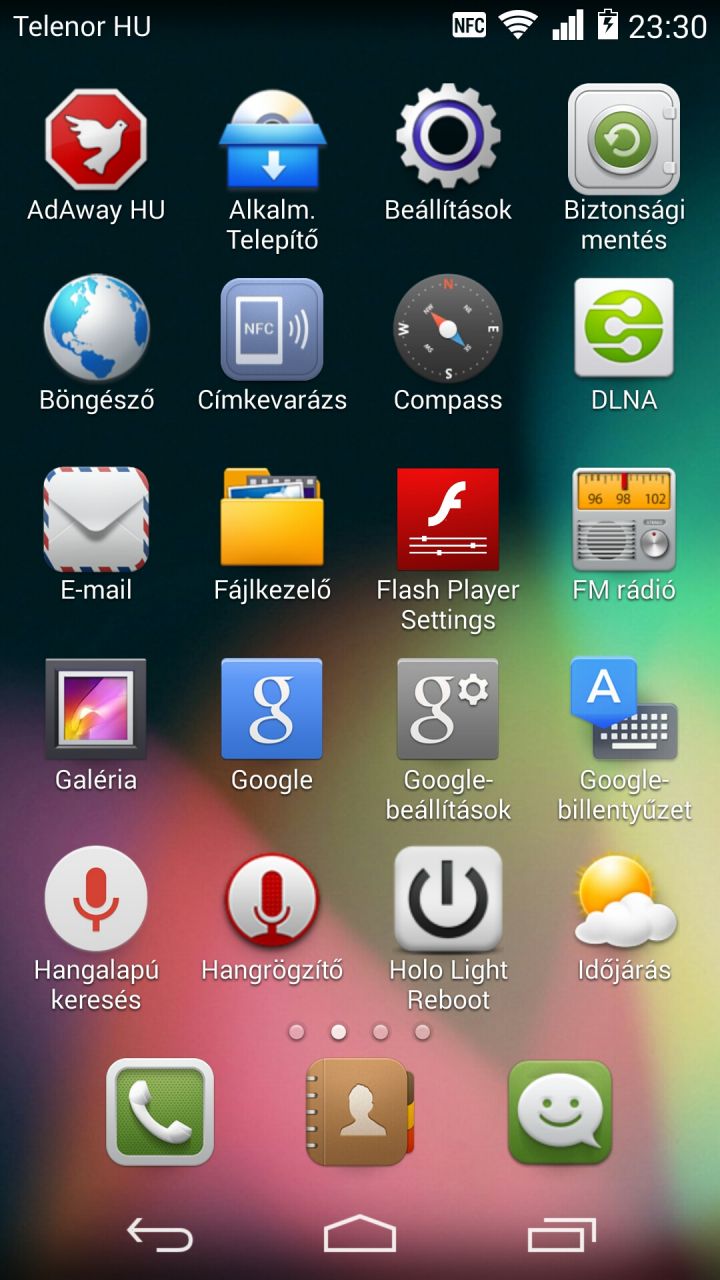Open the AdAway HU app
Image resolution: width=720 pixels, height=1280 pixels.
(96, 140)
